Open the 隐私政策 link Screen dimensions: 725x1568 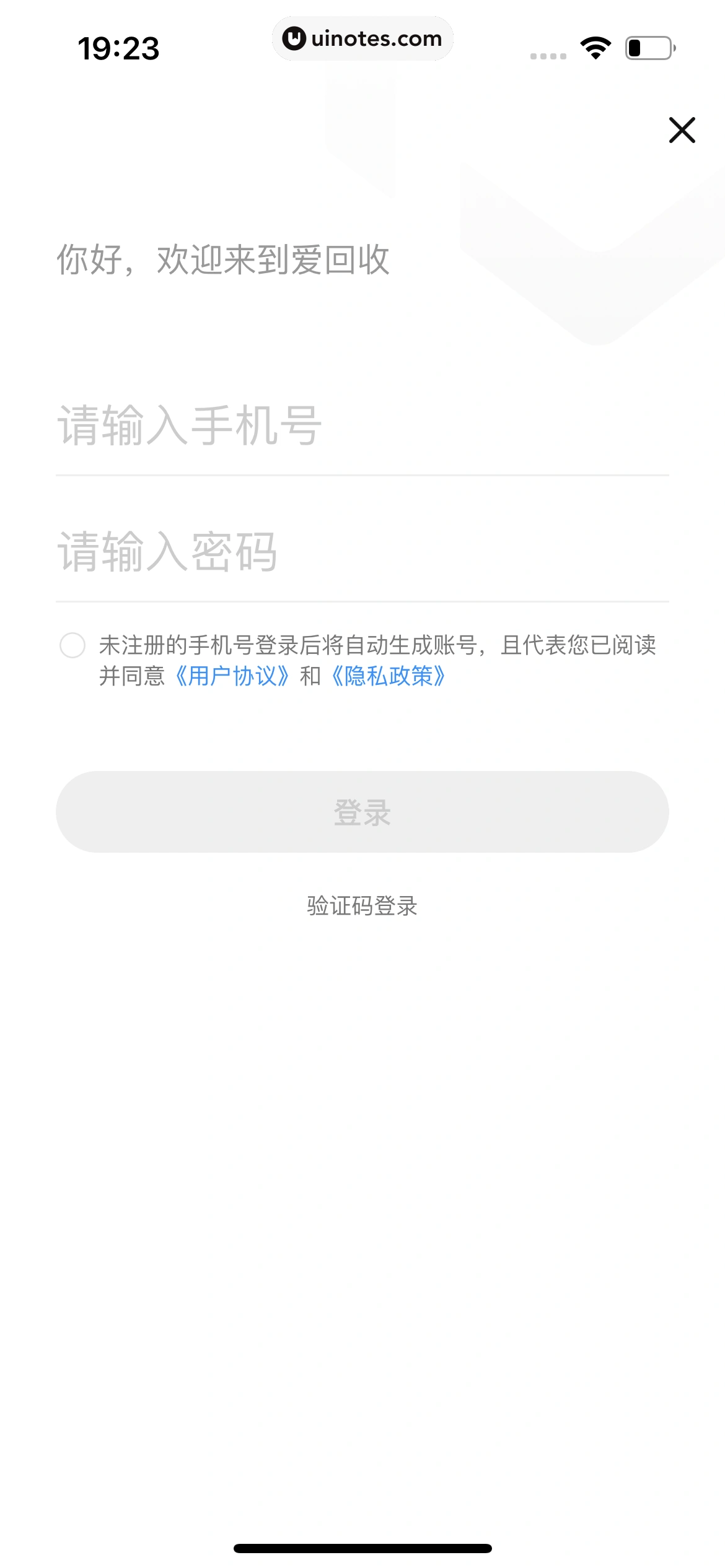point(389,676)
